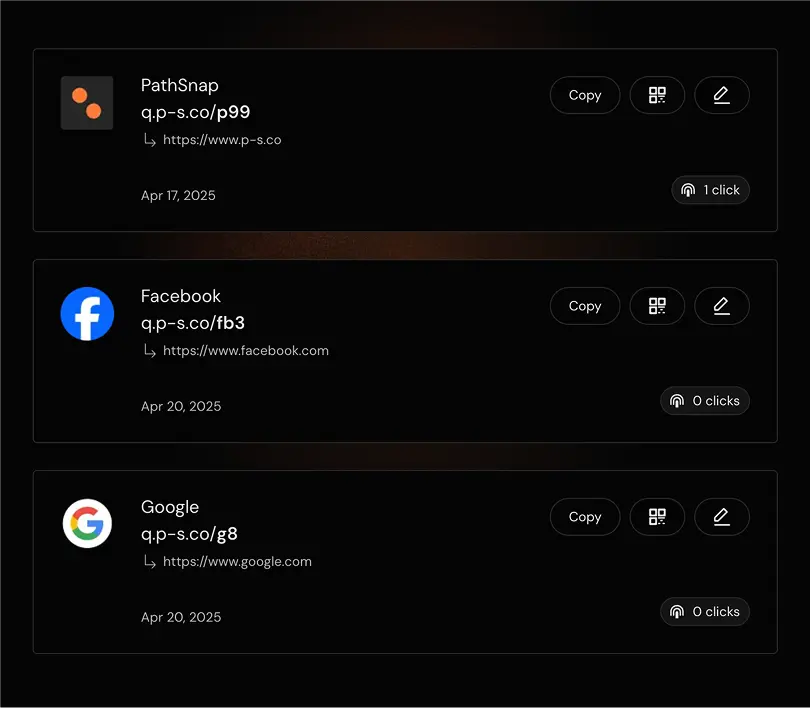Show QR code for PathSnap link
Viewport: 811px width, 708px height.
(657, 95)
